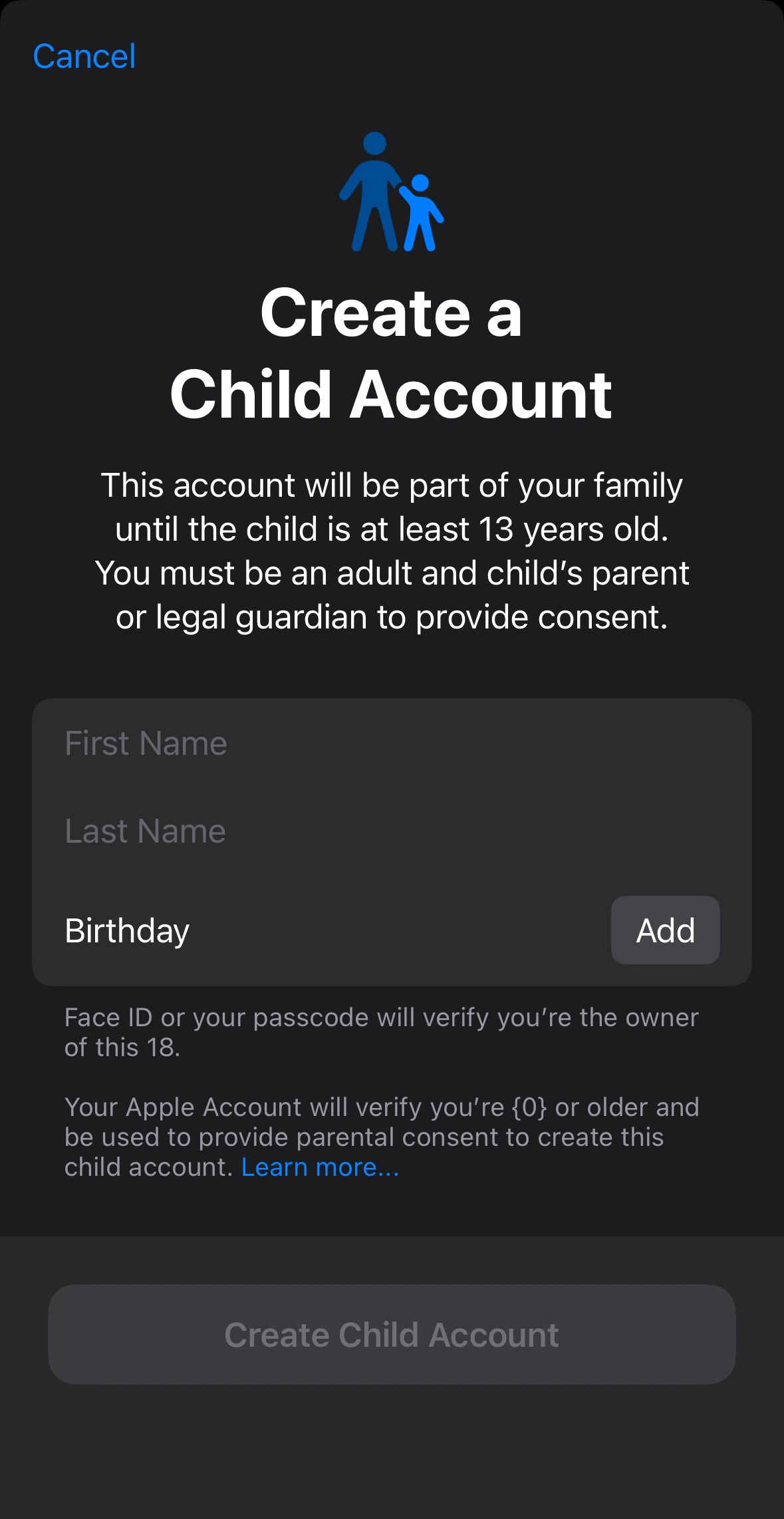Add the child's birthday
Viewport: 784px width, 1519px height.
(664, 930)
